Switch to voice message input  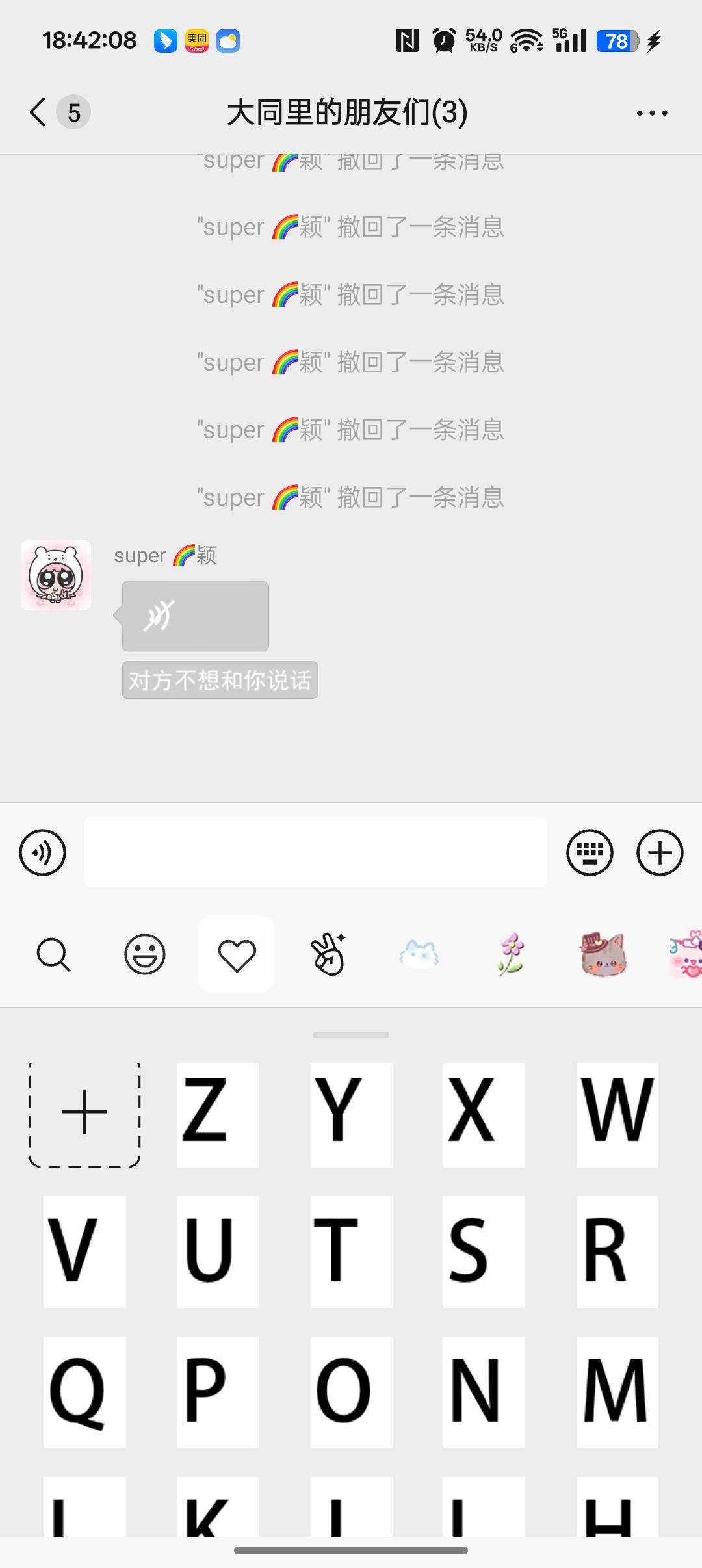pos(43,852)
